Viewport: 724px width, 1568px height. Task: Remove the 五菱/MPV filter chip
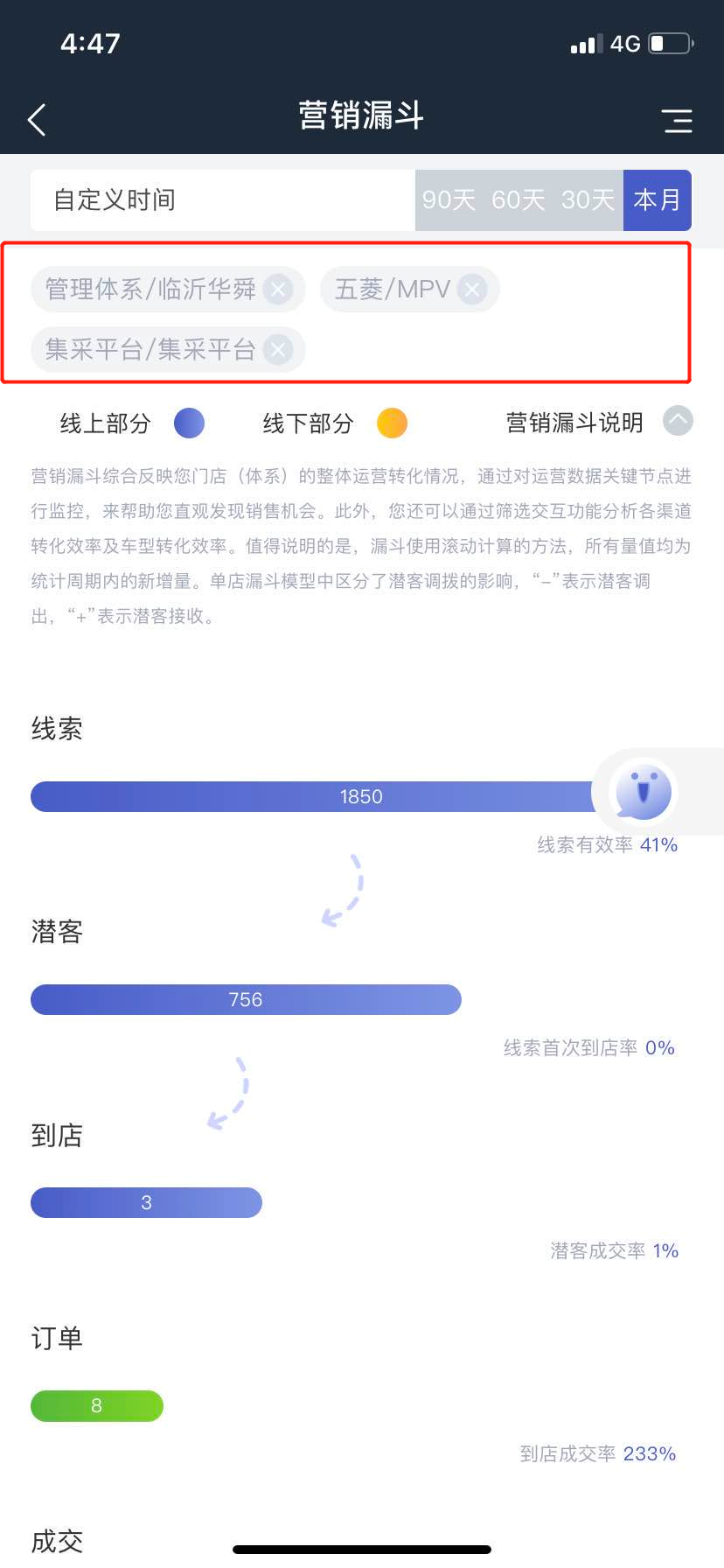click(472, 289)
